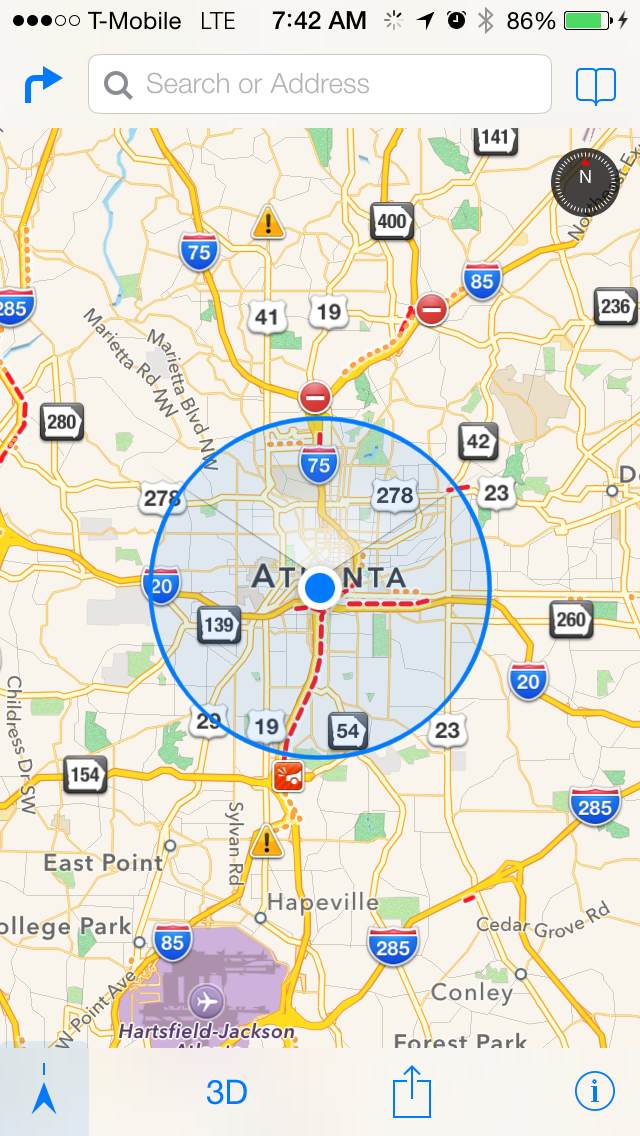Screen dimensions: 640x1136
Task: Tap the road closure marker near I-85
Action: point(431,311)
